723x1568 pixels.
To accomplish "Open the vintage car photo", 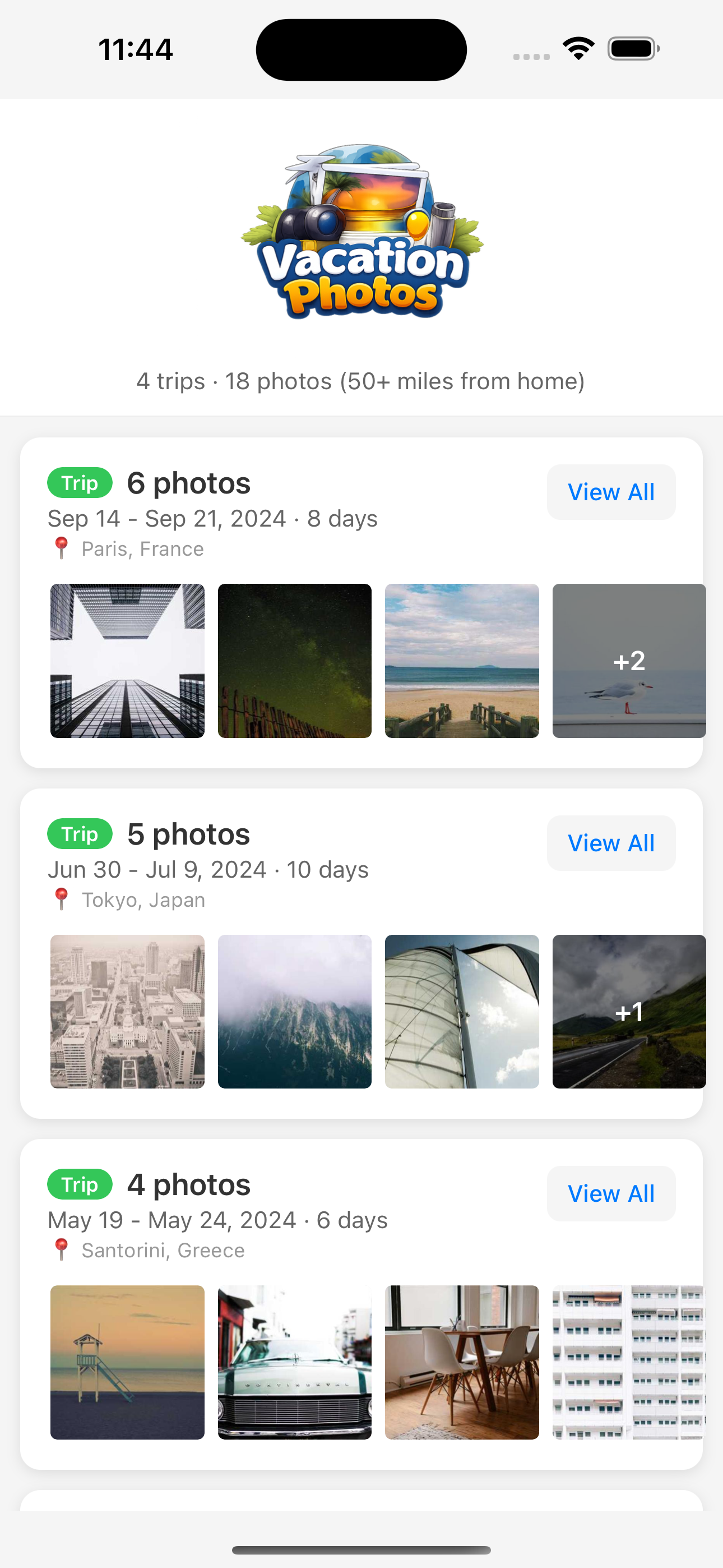I will pos(295,1362).
